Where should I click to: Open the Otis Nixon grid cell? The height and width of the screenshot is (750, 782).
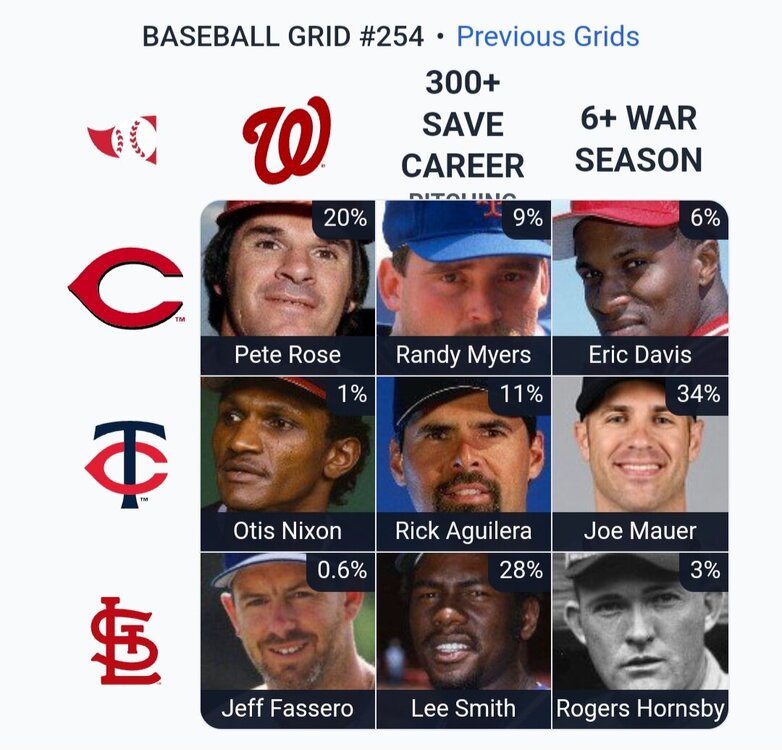pos(288,463)
